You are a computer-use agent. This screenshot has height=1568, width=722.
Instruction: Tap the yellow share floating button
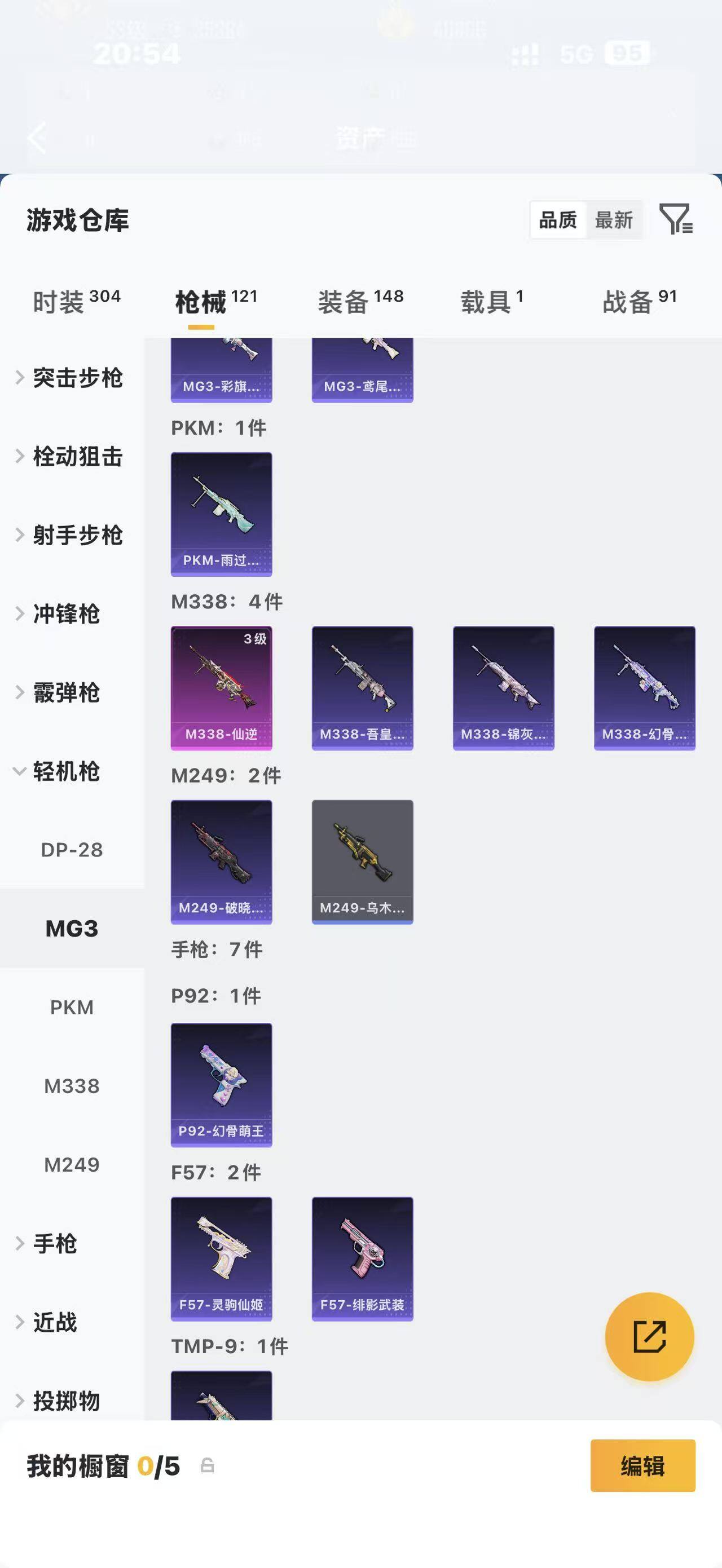[x=650, y=1337]
